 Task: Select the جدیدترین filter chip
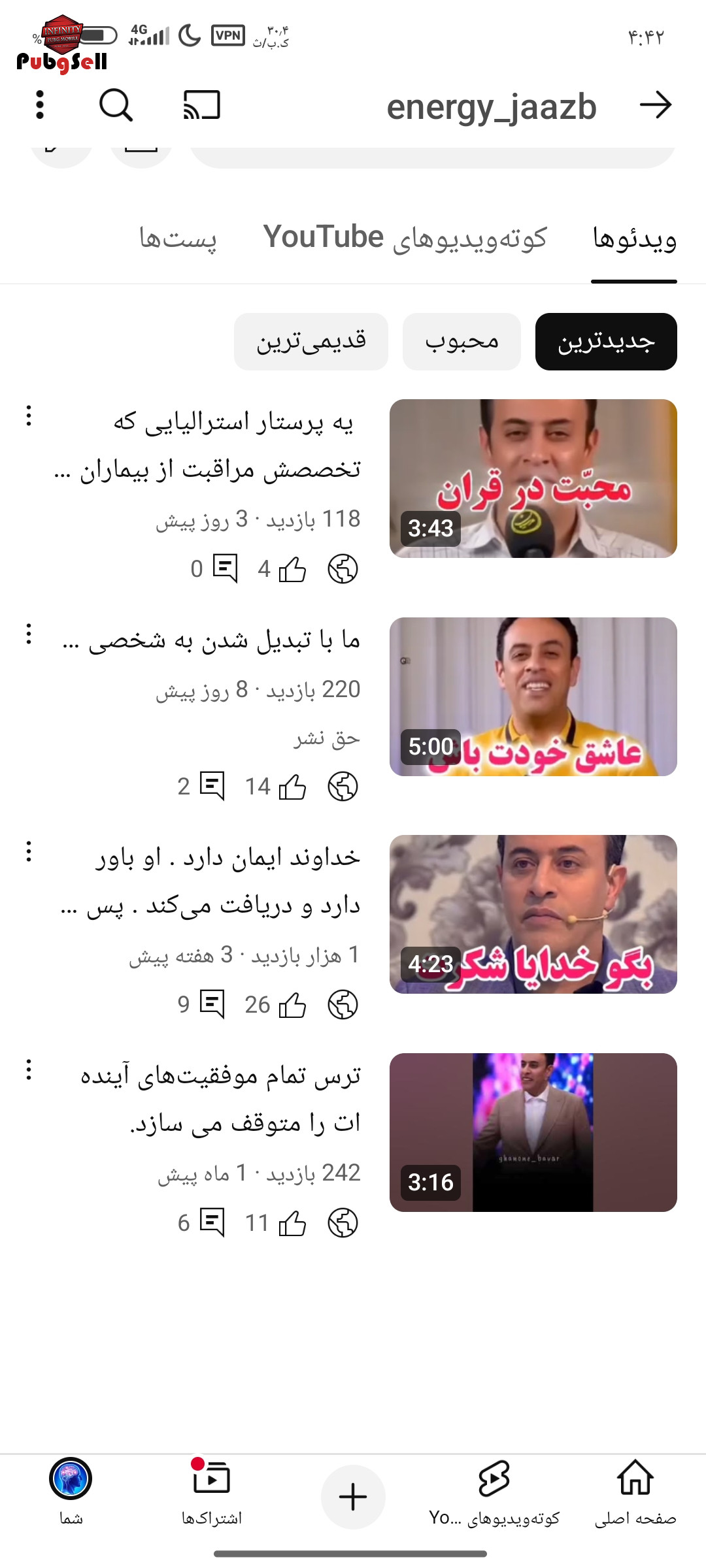[606, 342]
